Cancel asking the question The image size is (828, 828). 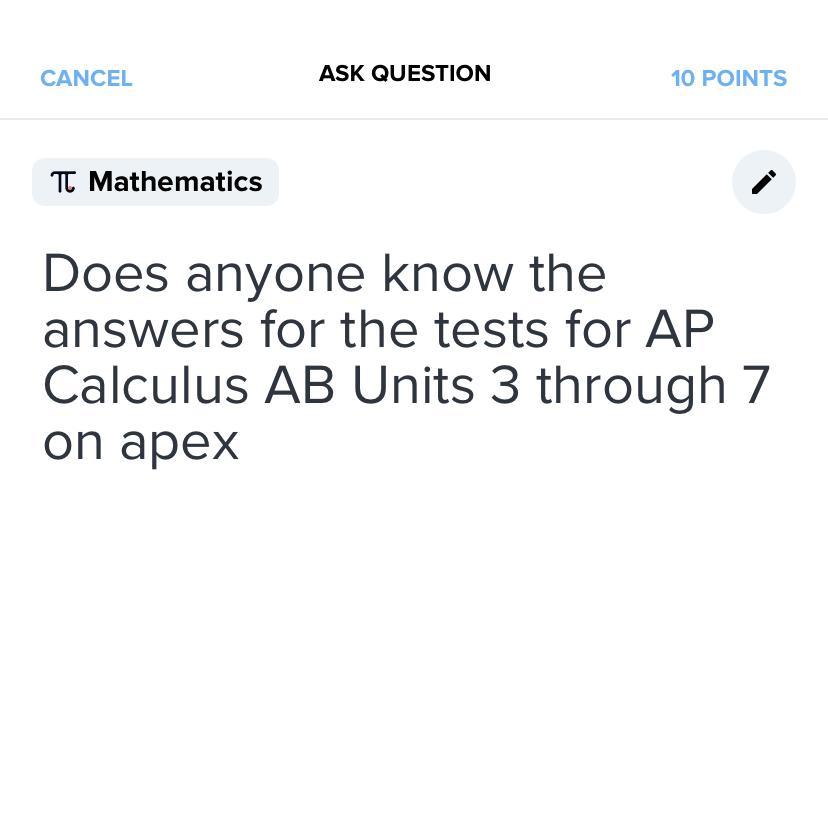pyautogui.click(x=86, y=78)
